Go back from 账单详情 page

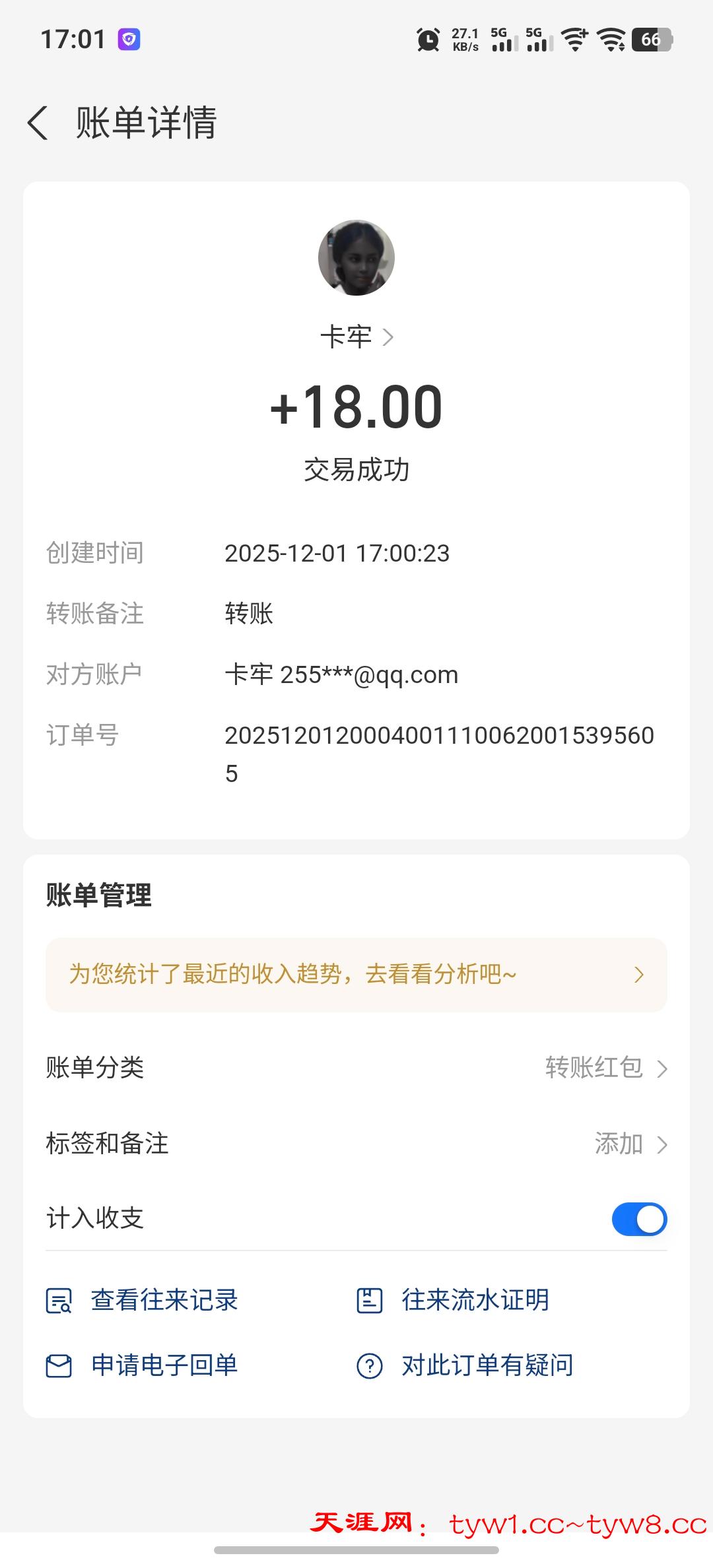pyautogui.click(x=38, y=123)
